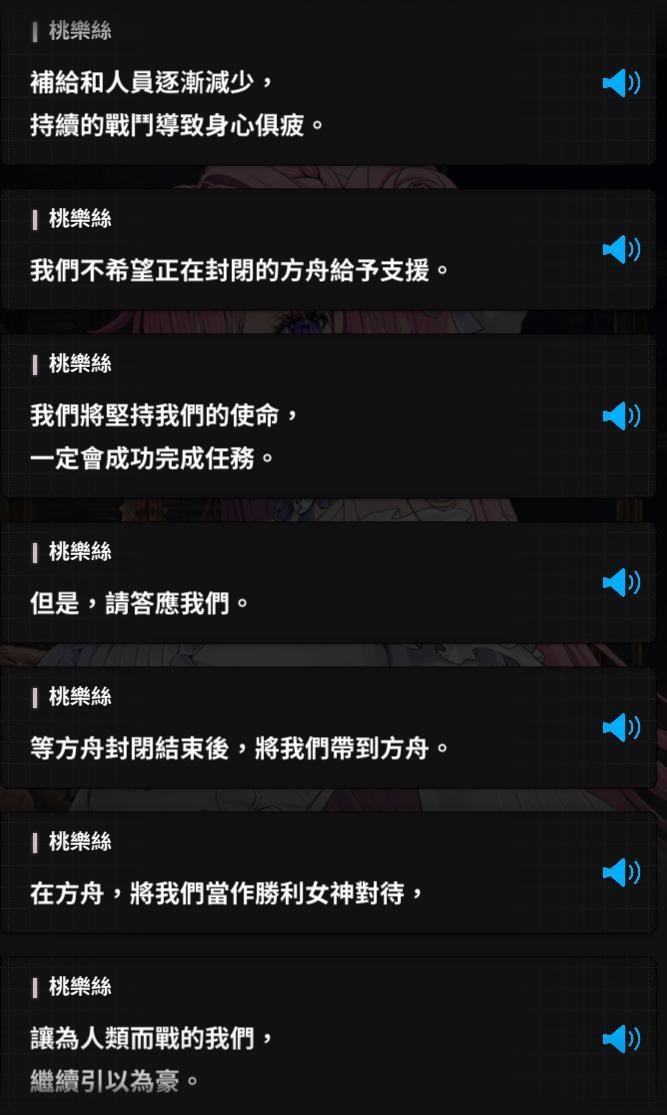The image size is (667, 1115).
Task: Tap speaker icon beside 我們將堅持我們的使命
Action: pos(621,416)
